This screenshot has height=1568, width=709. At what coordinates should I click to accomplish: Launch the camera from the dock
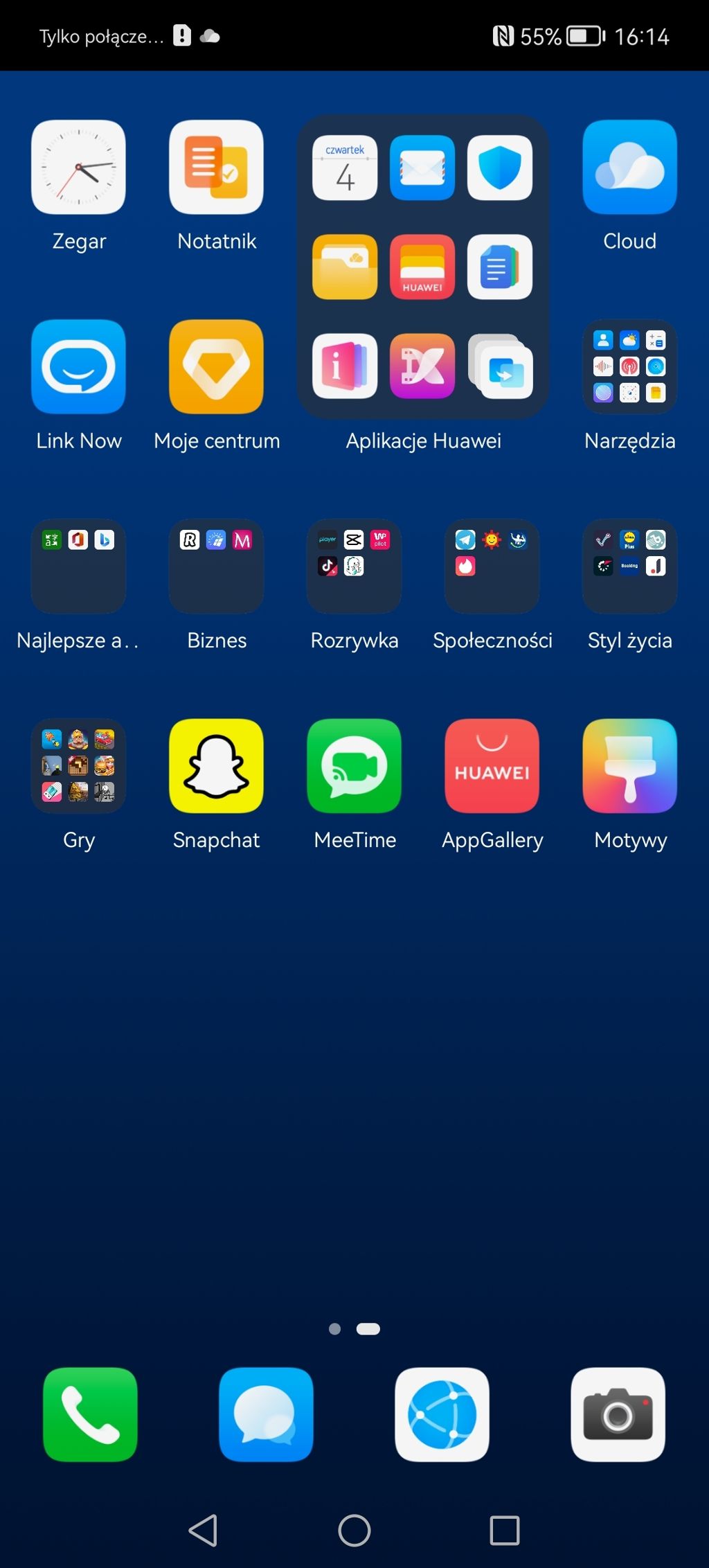(x=618, y=1414)
